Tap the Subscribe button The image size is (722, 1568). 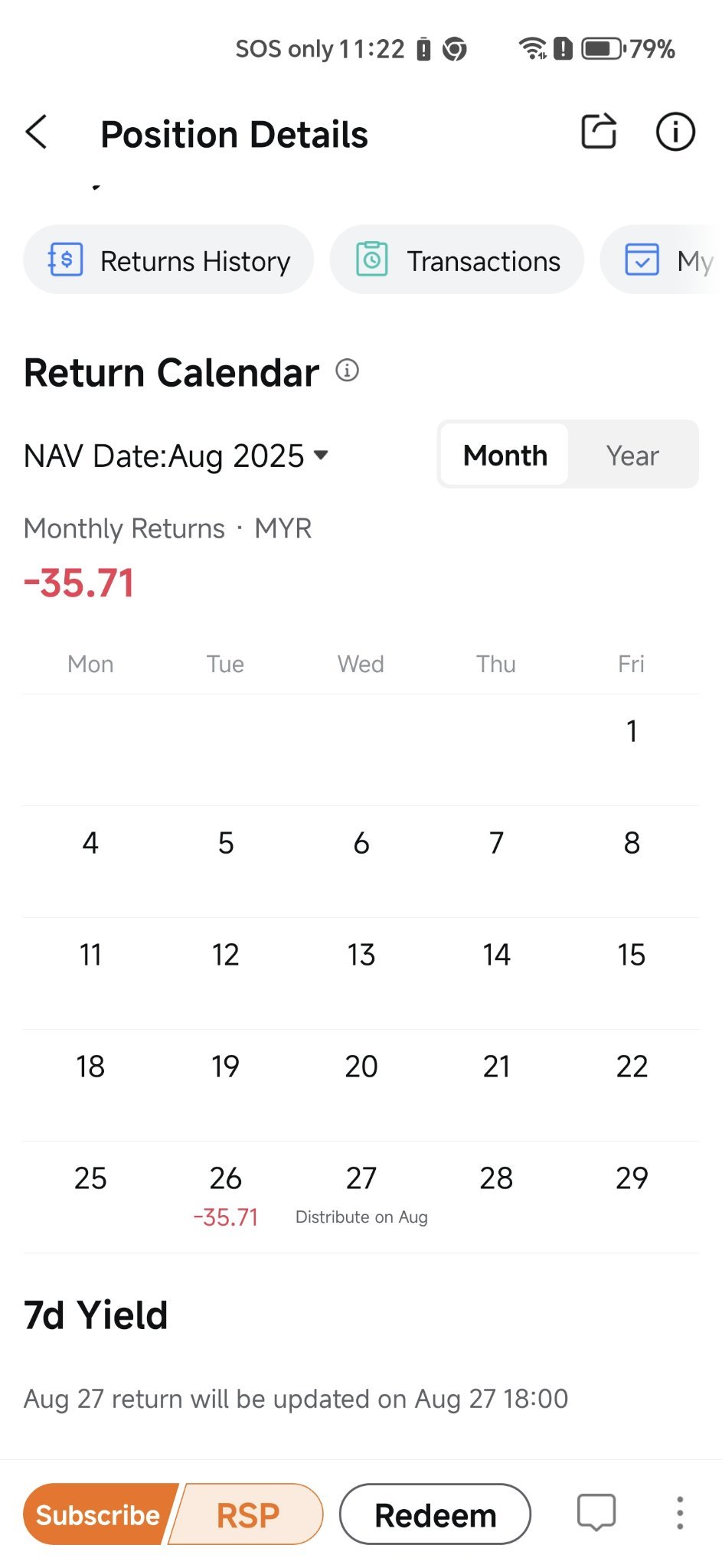(100, 1513)
